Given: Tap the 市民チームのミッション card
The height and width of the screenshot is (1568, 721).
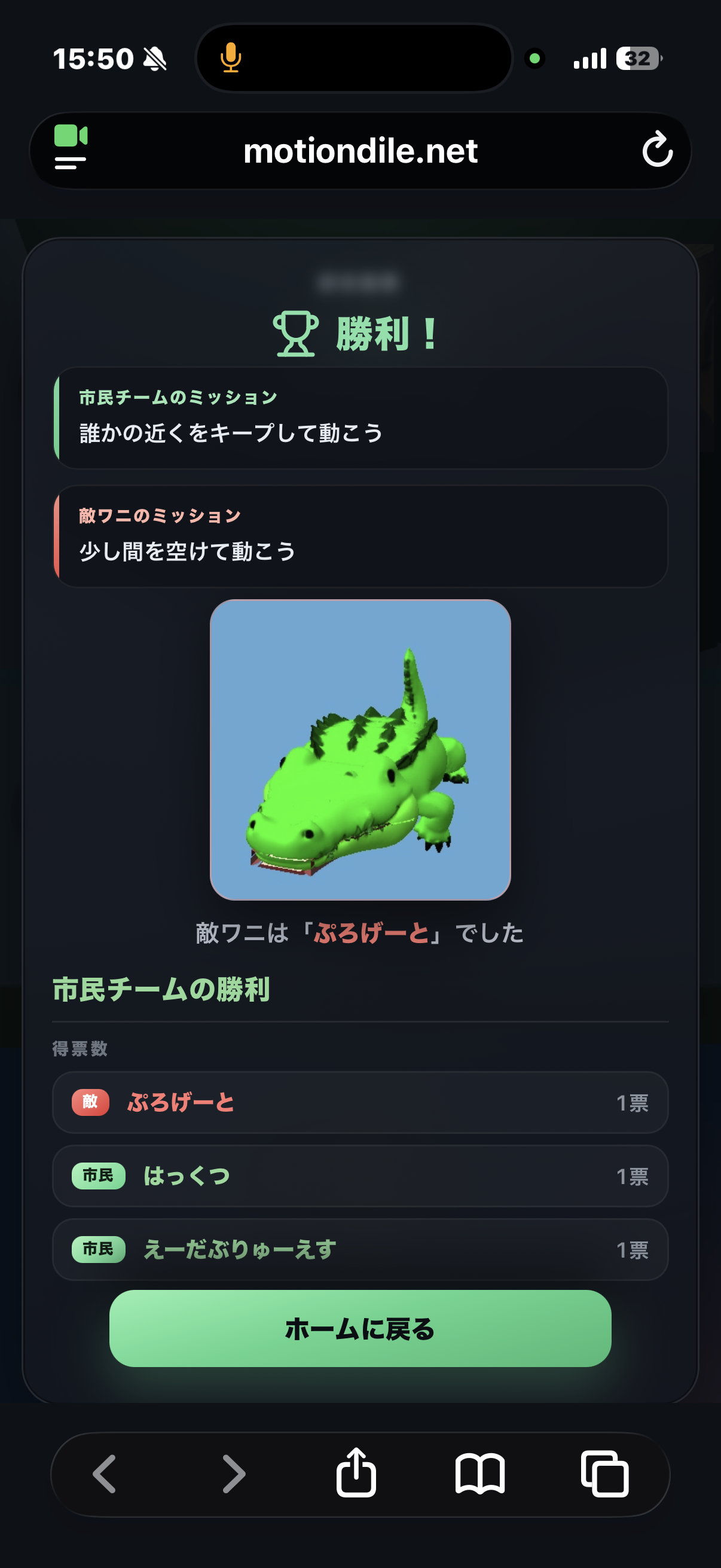Looking at the screenshot, I should [x=360, y=417].
